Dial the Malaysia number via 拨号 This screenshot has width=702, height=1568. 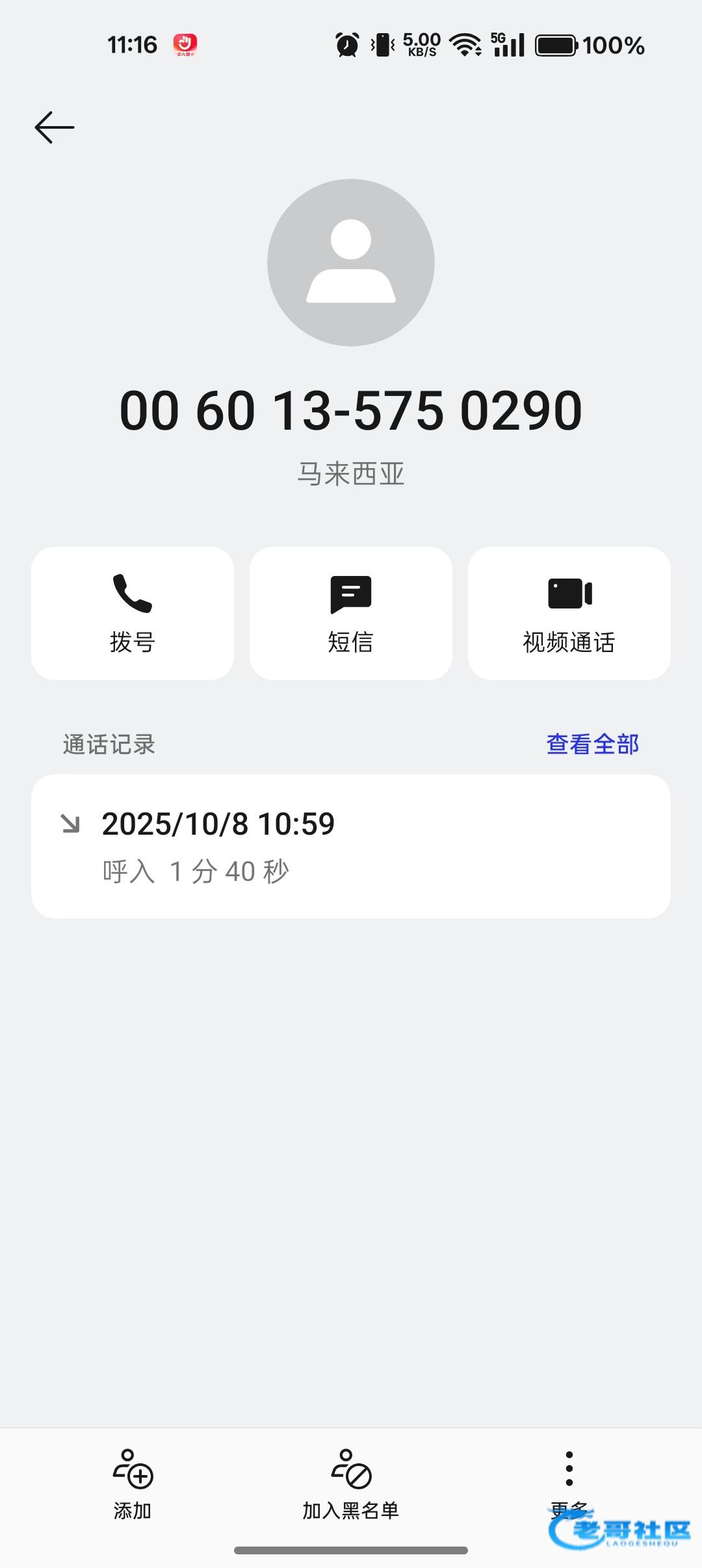tap(133, 613)
